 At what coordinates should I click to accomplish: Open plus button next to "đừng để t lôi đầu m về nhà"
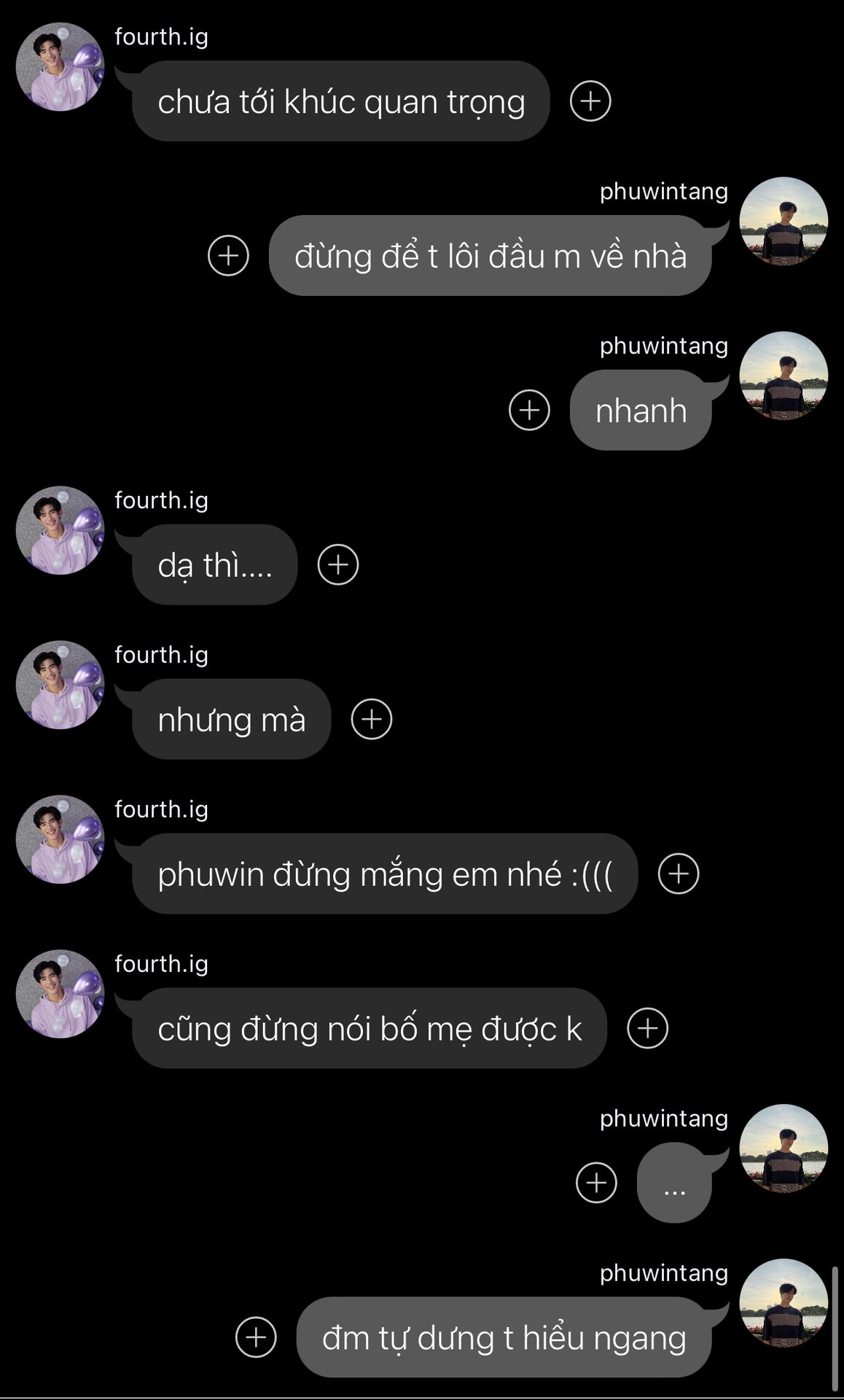[229, 255]
